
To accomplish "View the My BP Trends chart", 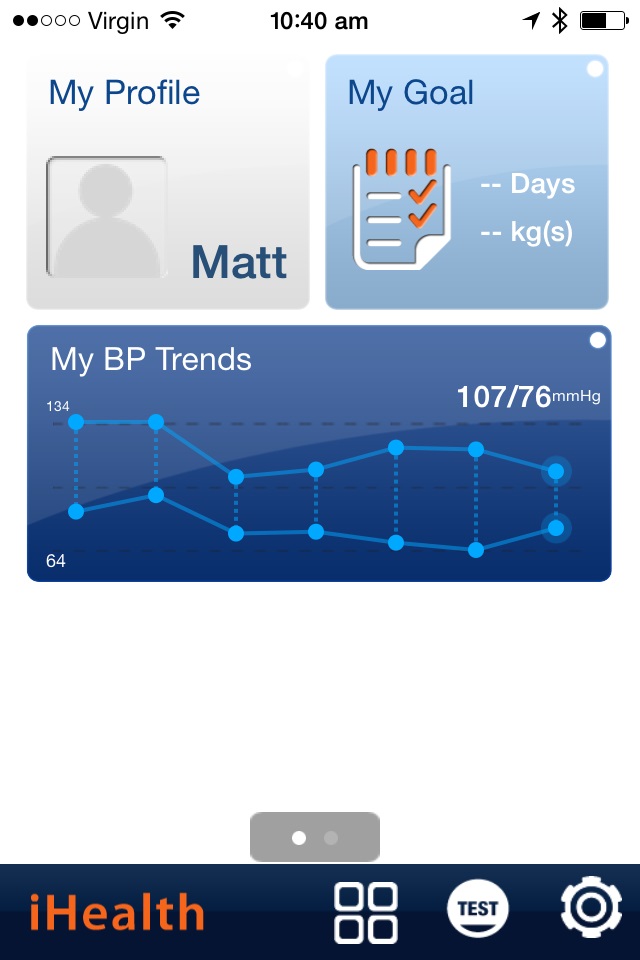I will pos(319,453).
